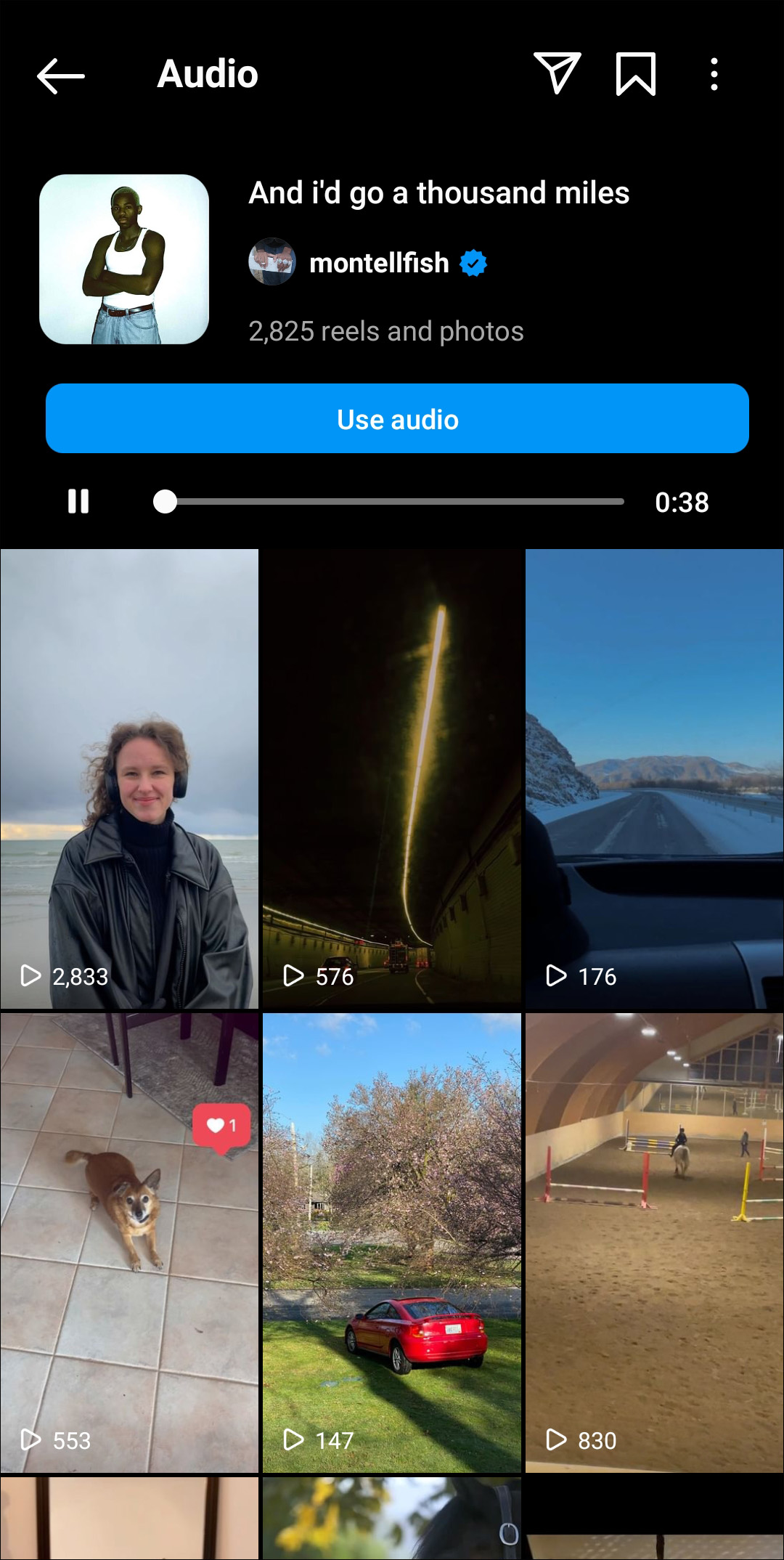Share this audio via the send icon

558,73
